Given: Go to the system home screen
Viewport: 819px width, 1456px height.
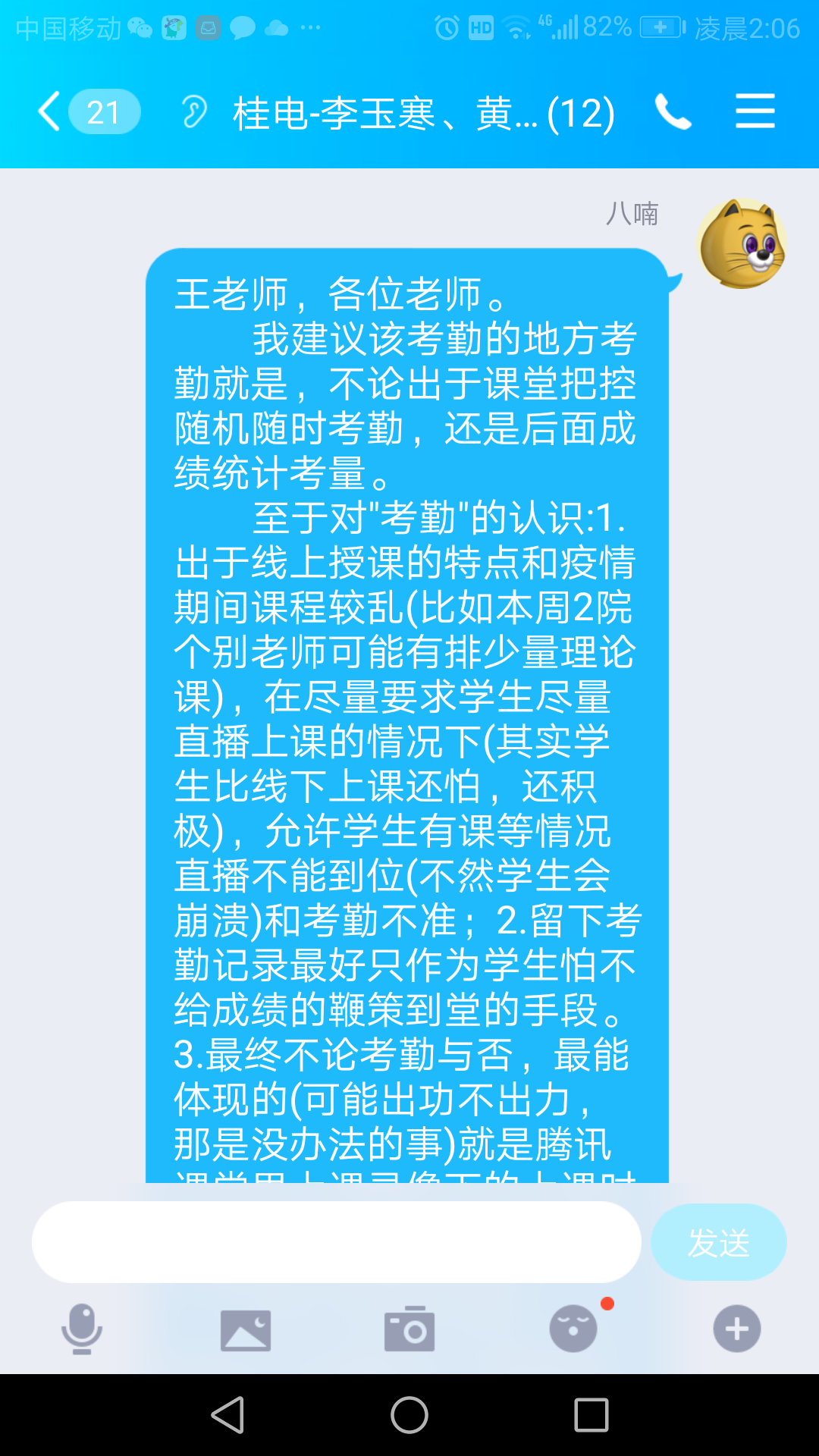Looking at the screenshot, I should pyautogui.click(x=409, y=1415).
